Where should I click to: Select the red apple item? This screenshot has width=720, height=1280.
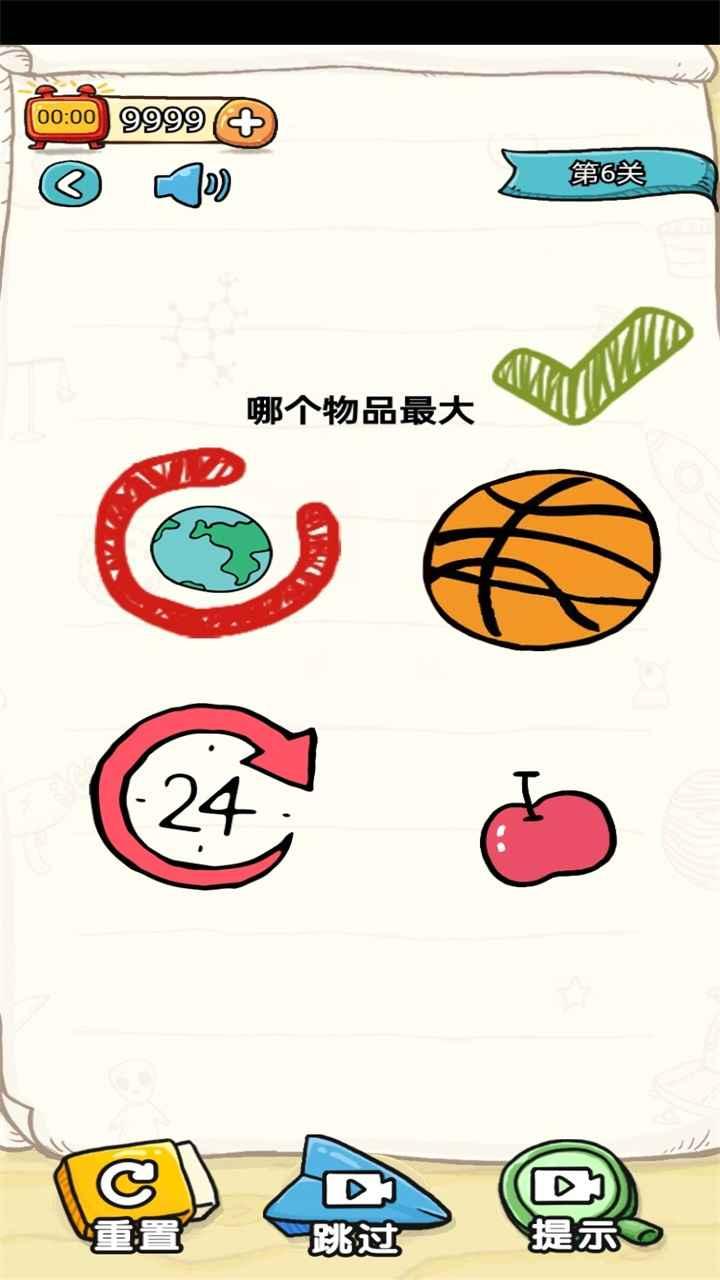click(x=547, y=835)
